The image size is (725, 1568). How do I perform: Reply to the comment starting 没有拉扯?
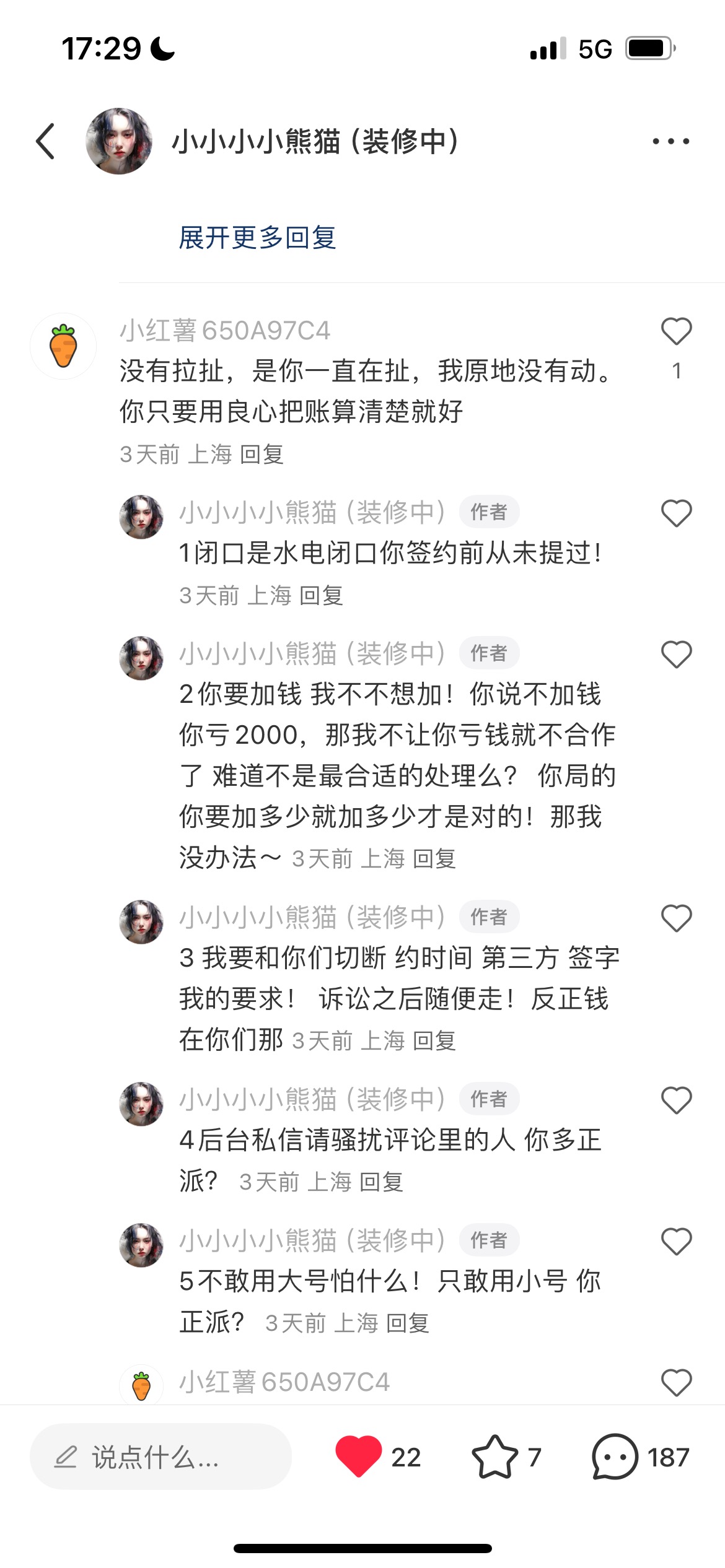coord(261,455)
